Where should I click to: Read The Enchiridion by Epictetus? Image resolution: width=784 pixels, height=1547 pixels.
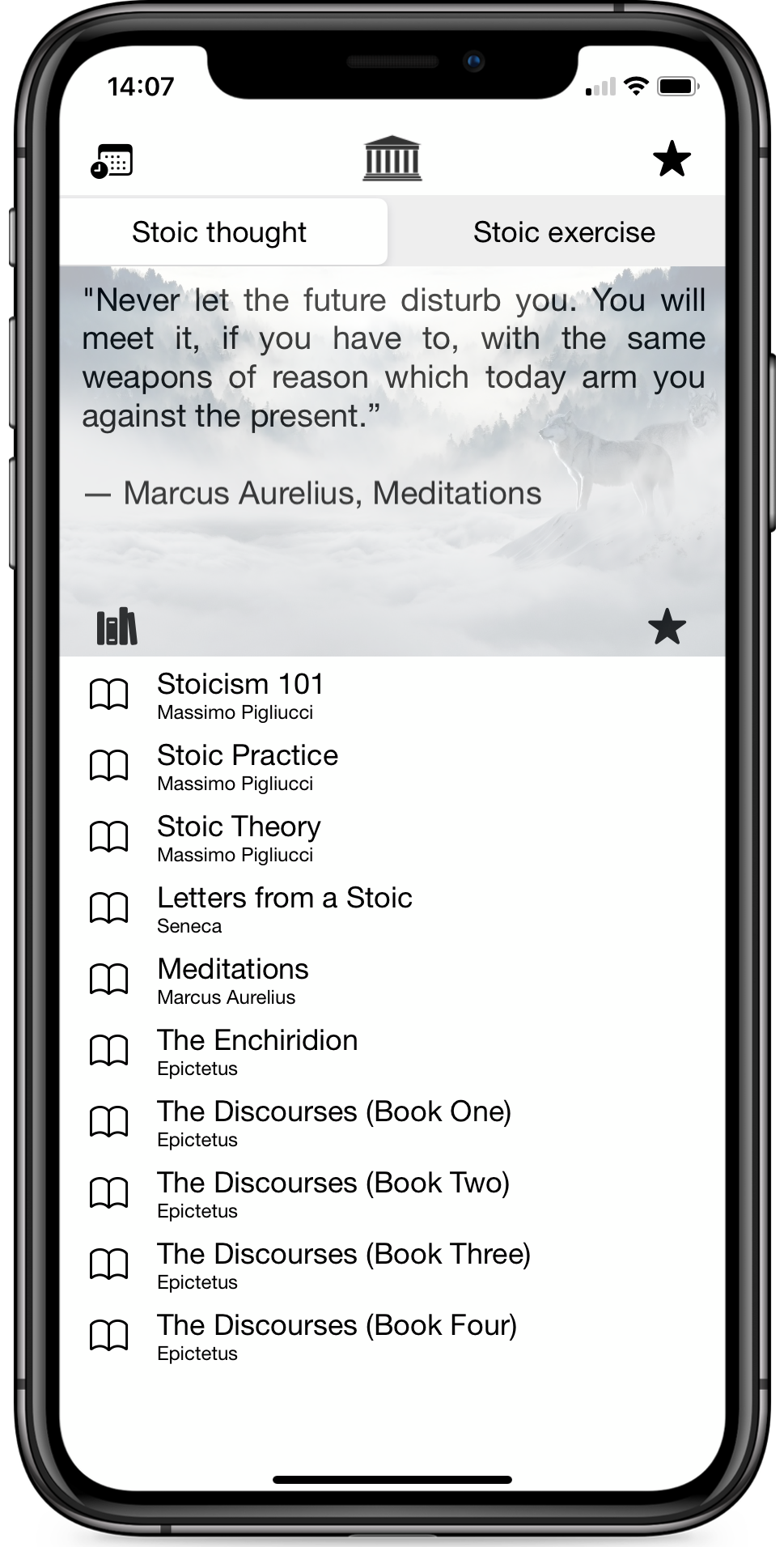257,1051
